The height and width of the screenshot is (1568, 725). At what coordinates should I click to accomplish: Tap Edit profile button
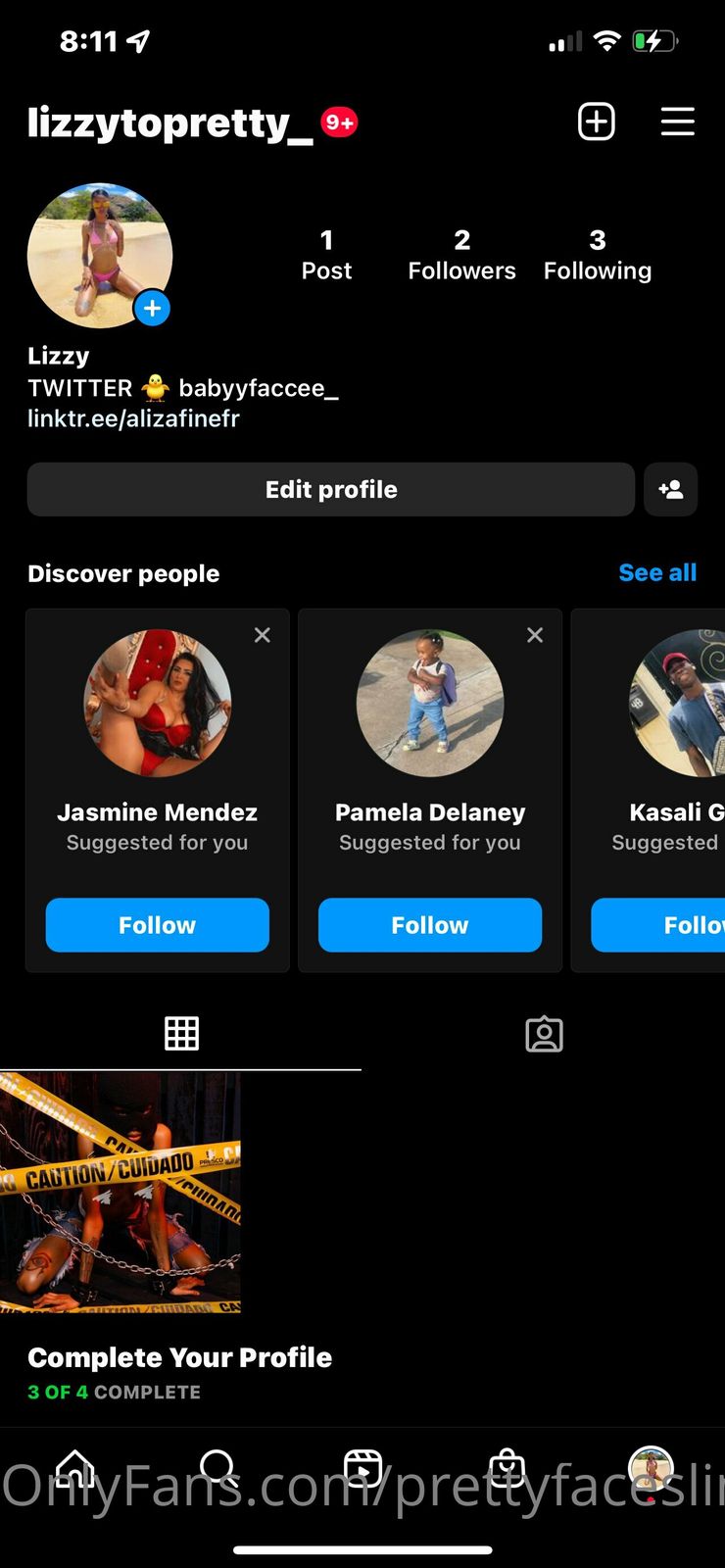[x=331, y=489]
